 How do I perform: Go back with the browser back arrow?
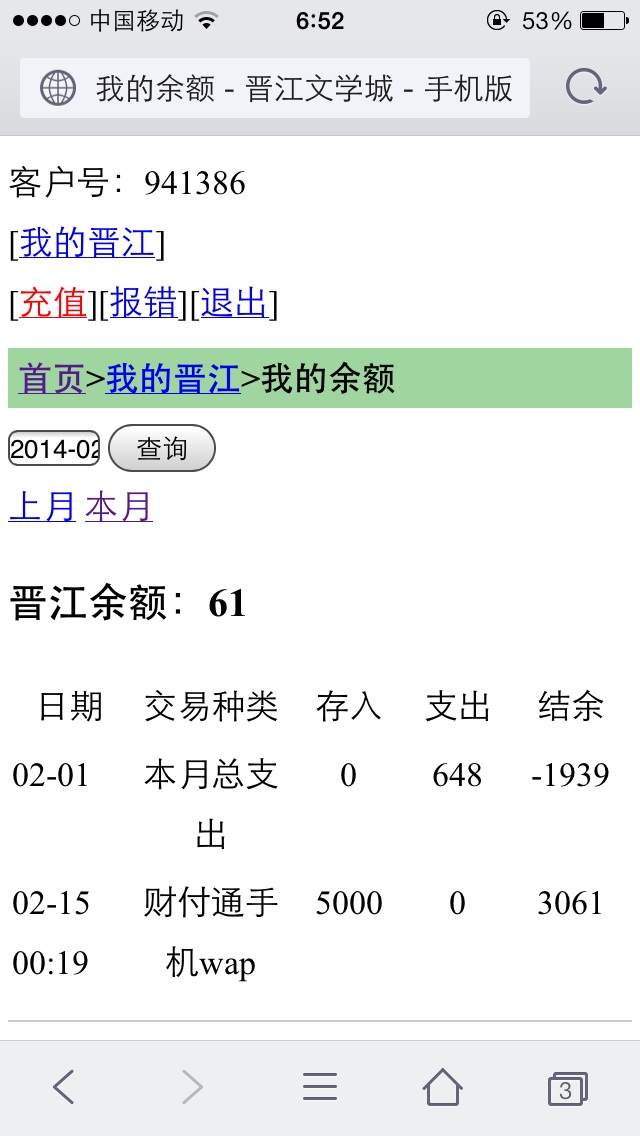click(64, 1087)
